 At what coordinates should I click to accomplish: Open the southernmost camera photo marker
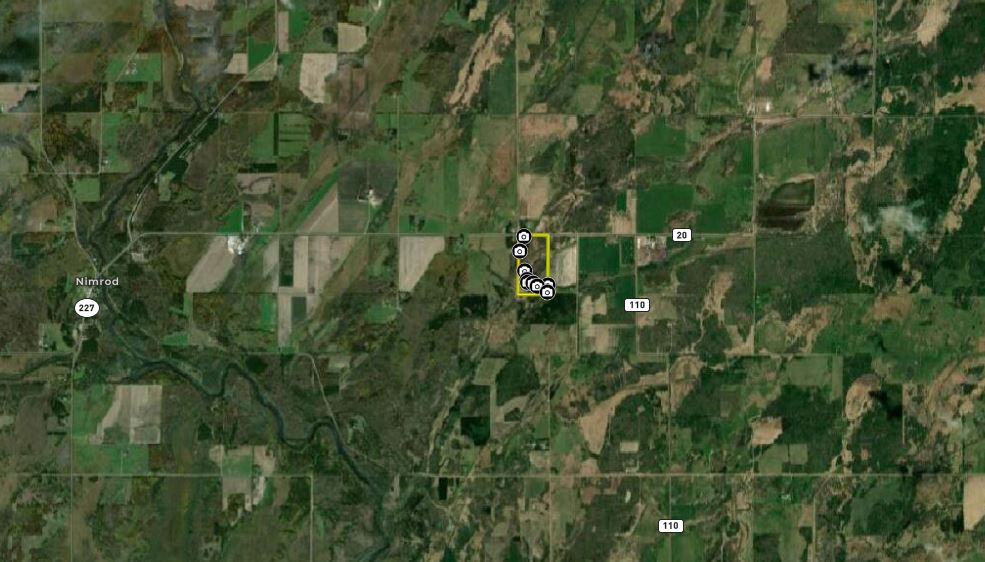[548, 292]
